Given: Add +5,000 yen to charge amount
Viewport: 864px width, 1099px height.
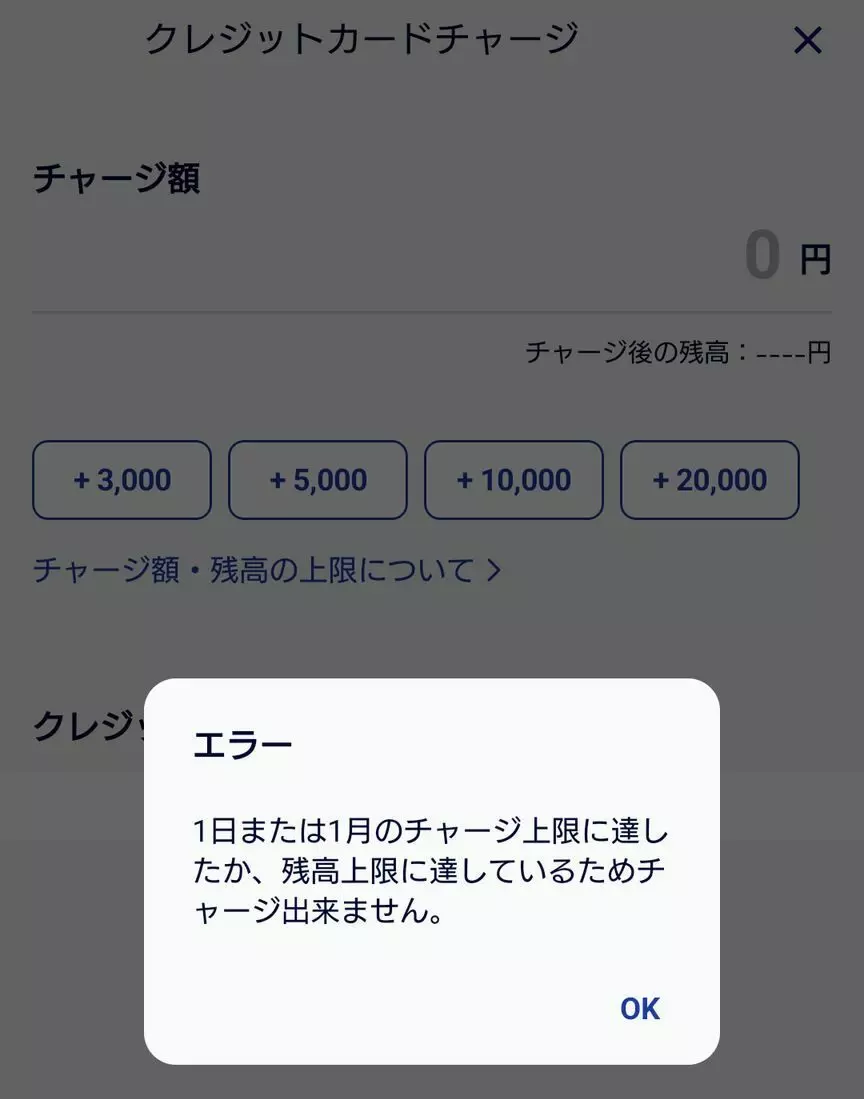Looking at the screenshot, I should tap(318, 480).
